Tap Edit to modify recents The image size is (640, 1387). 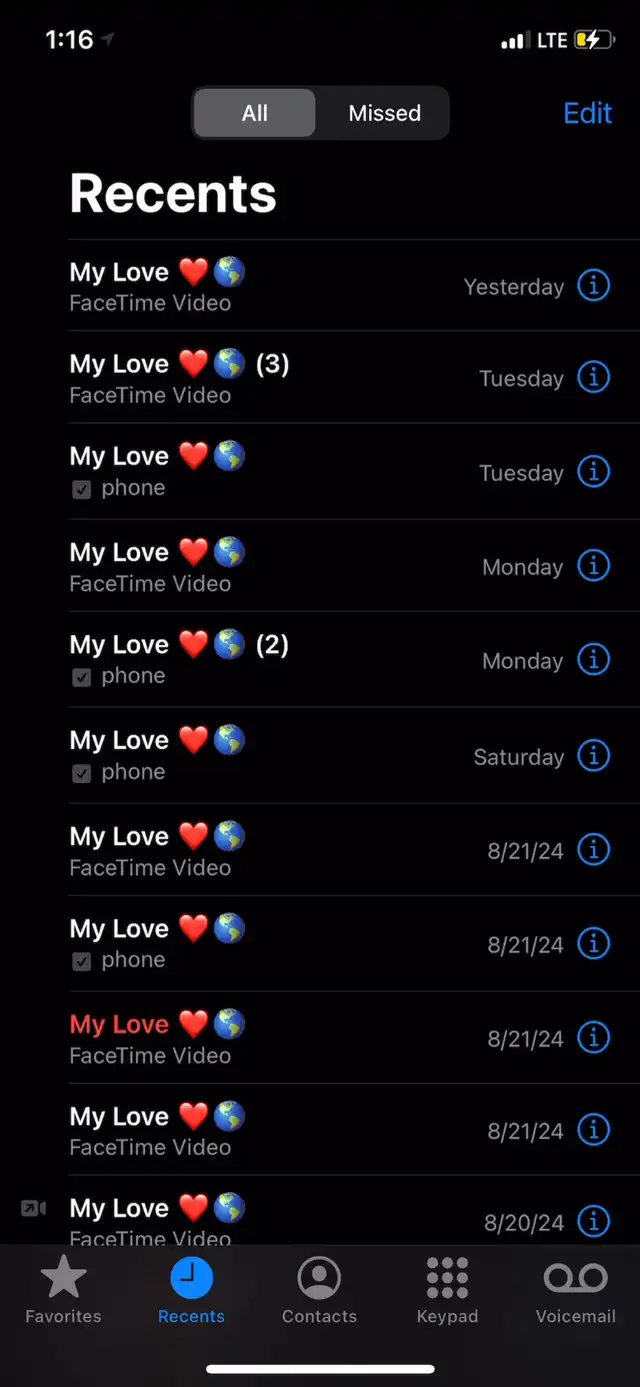587,113
